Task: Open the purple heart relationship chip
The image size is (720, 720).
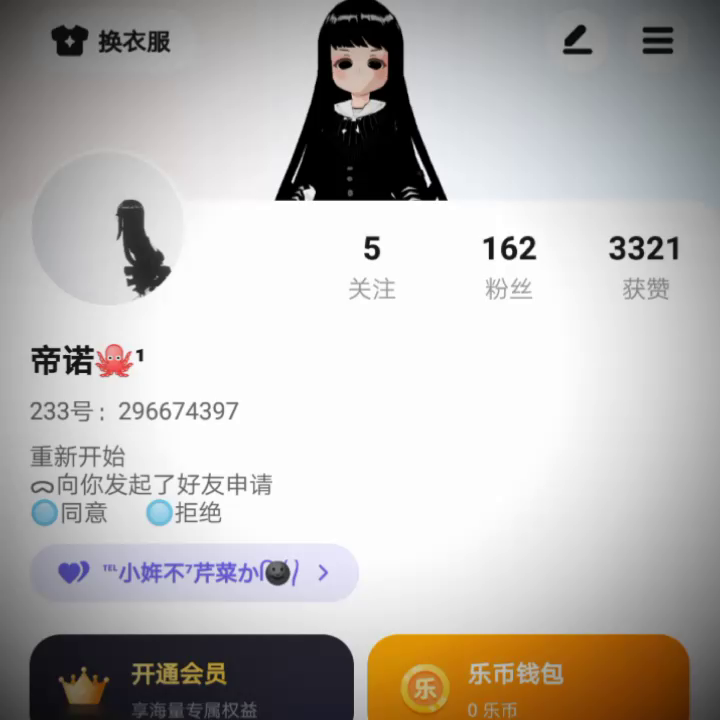Action: tap(194, 573)
